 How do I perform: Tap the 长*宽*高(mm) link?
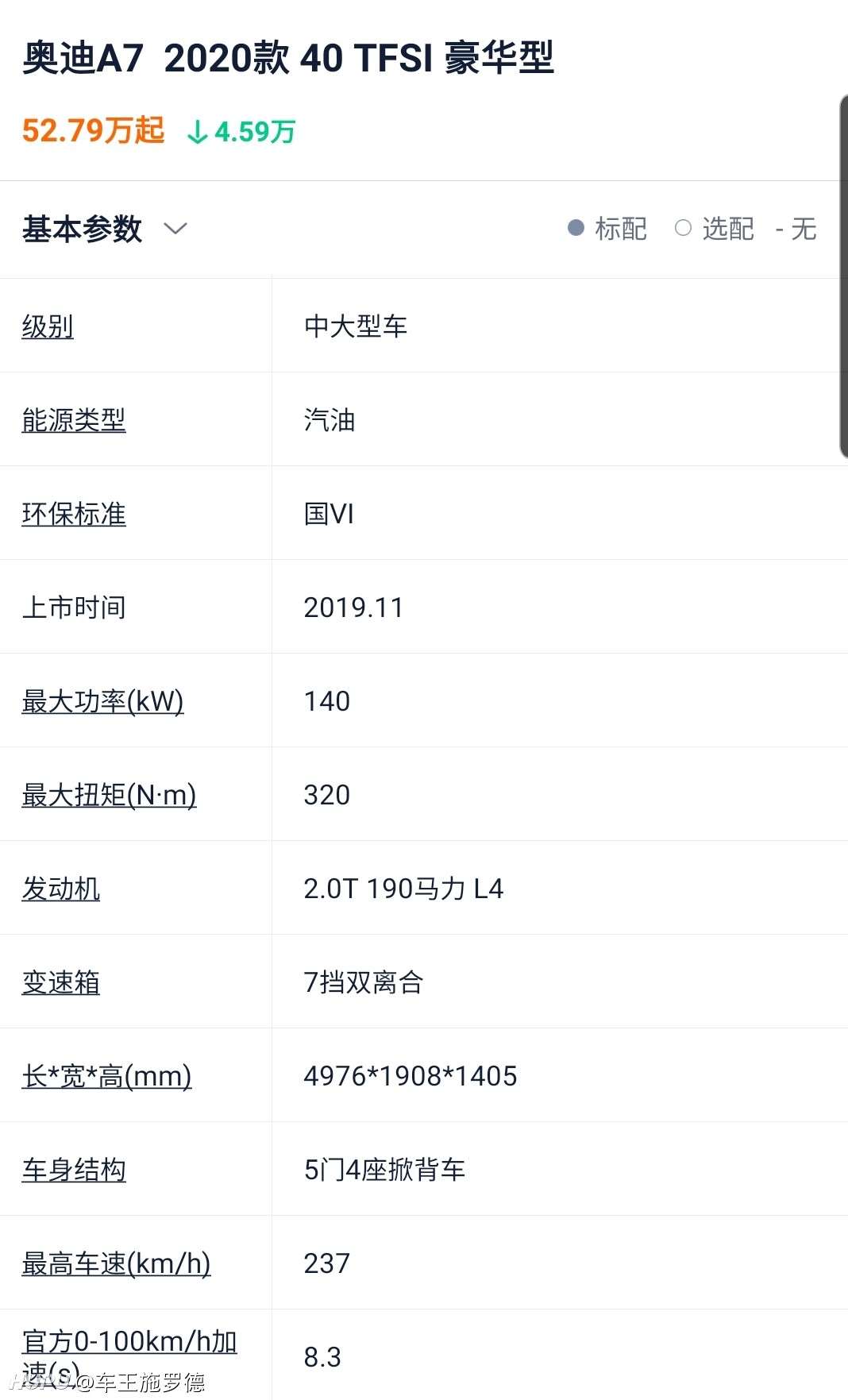(106, 1076)
